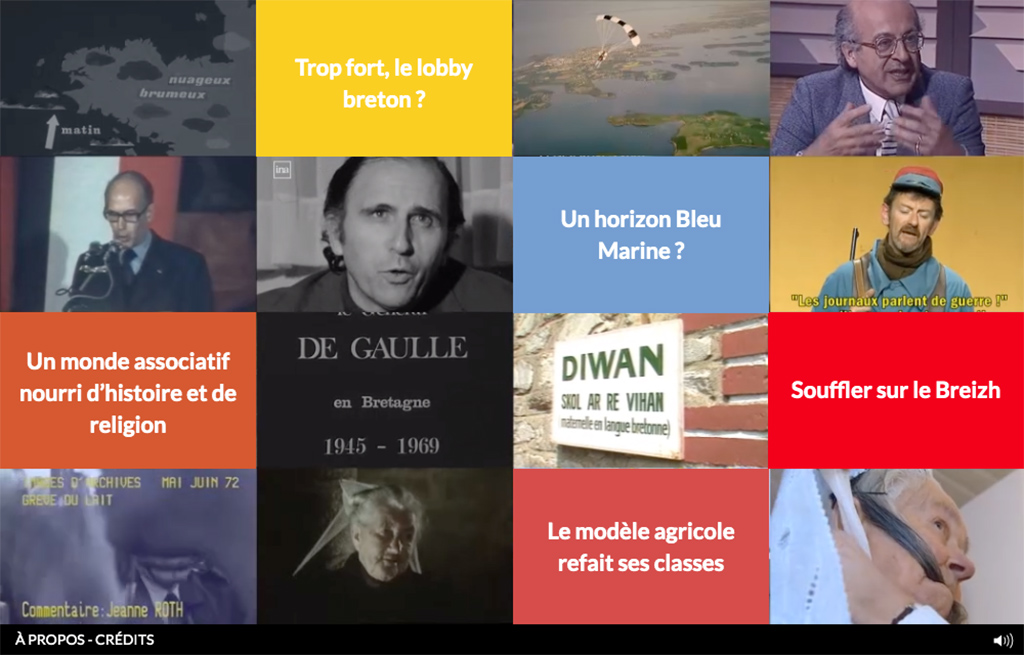The width and height of the screenshot is (1024, 655).
Task: Play the De Gaulle en Bretagne video
Action: 384,390
